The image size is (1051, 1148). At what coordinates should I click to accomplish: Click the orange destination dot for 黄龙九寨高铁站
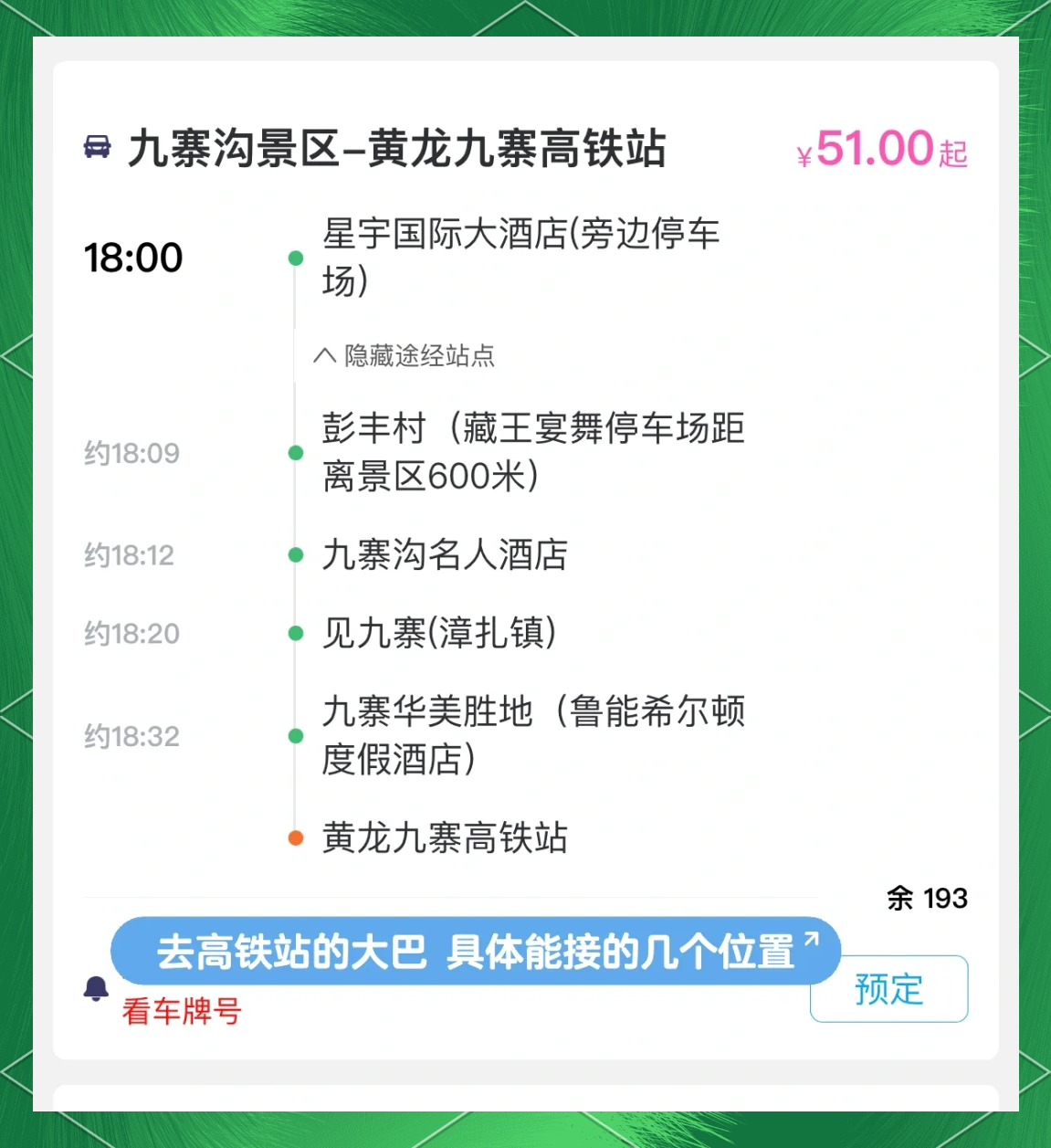pyautogui.click(x=296, y=837)
